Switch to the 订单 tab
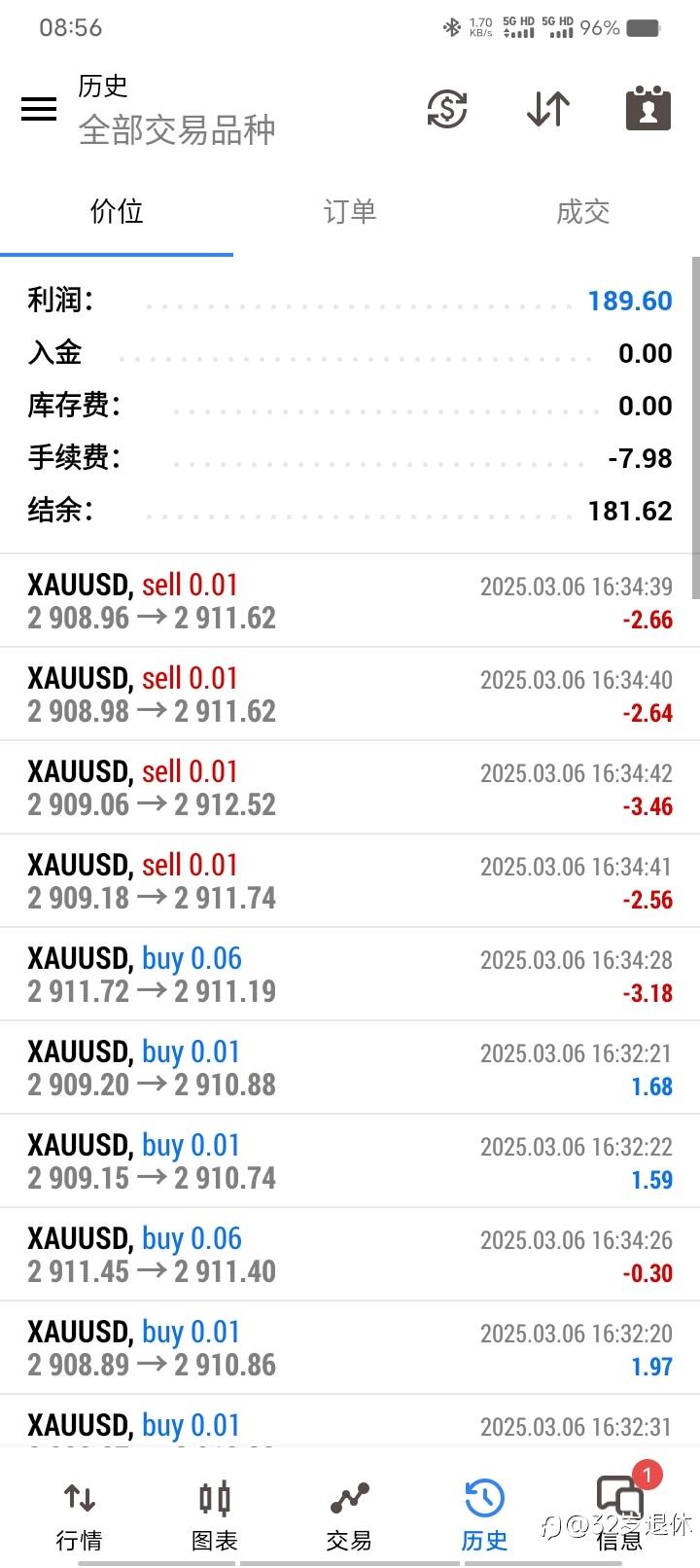 (x=350, y=212)
